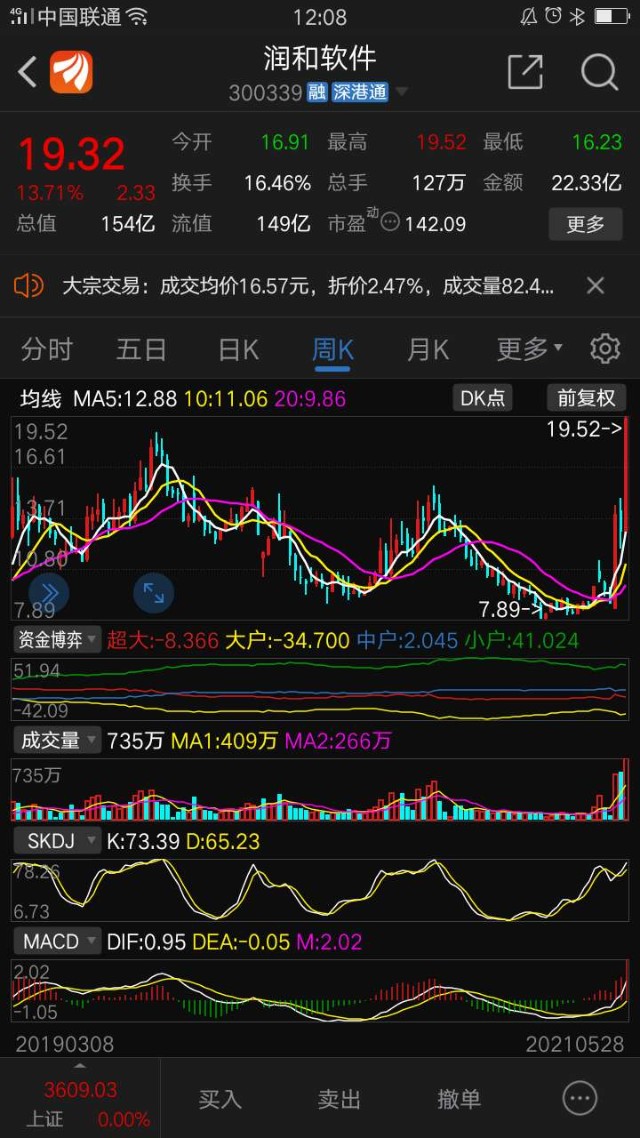
Task: Change the 前复权 adjustment option
Action: (x=585, y=398)
